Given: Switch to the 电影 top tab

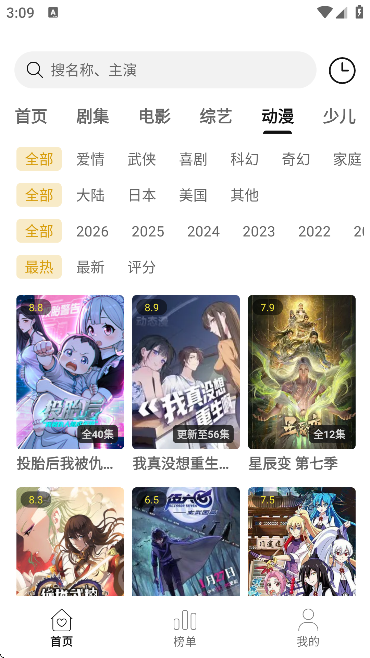Looking at the screenshot, I should click(x=154, y=116).
